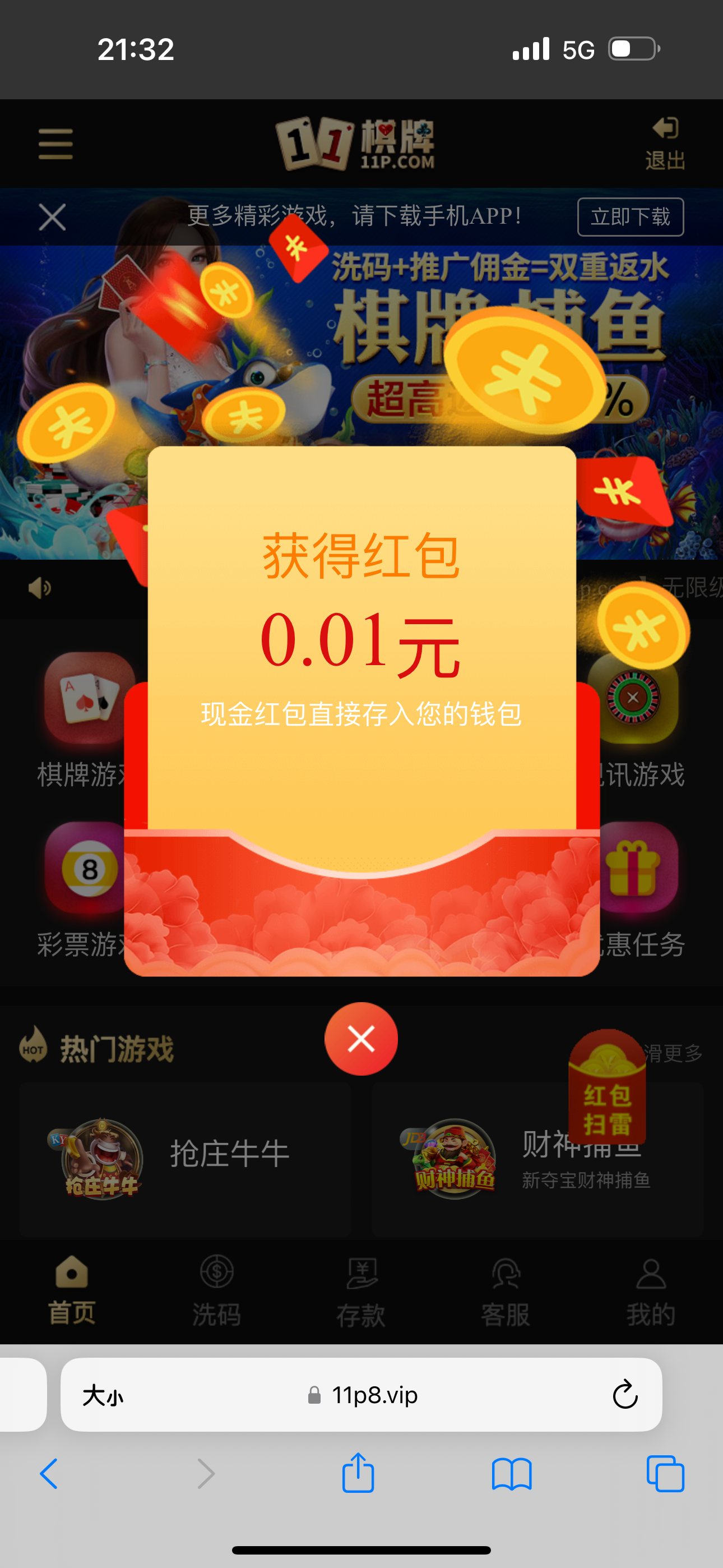Close the red envelope popup

(x=361, y=1039)
